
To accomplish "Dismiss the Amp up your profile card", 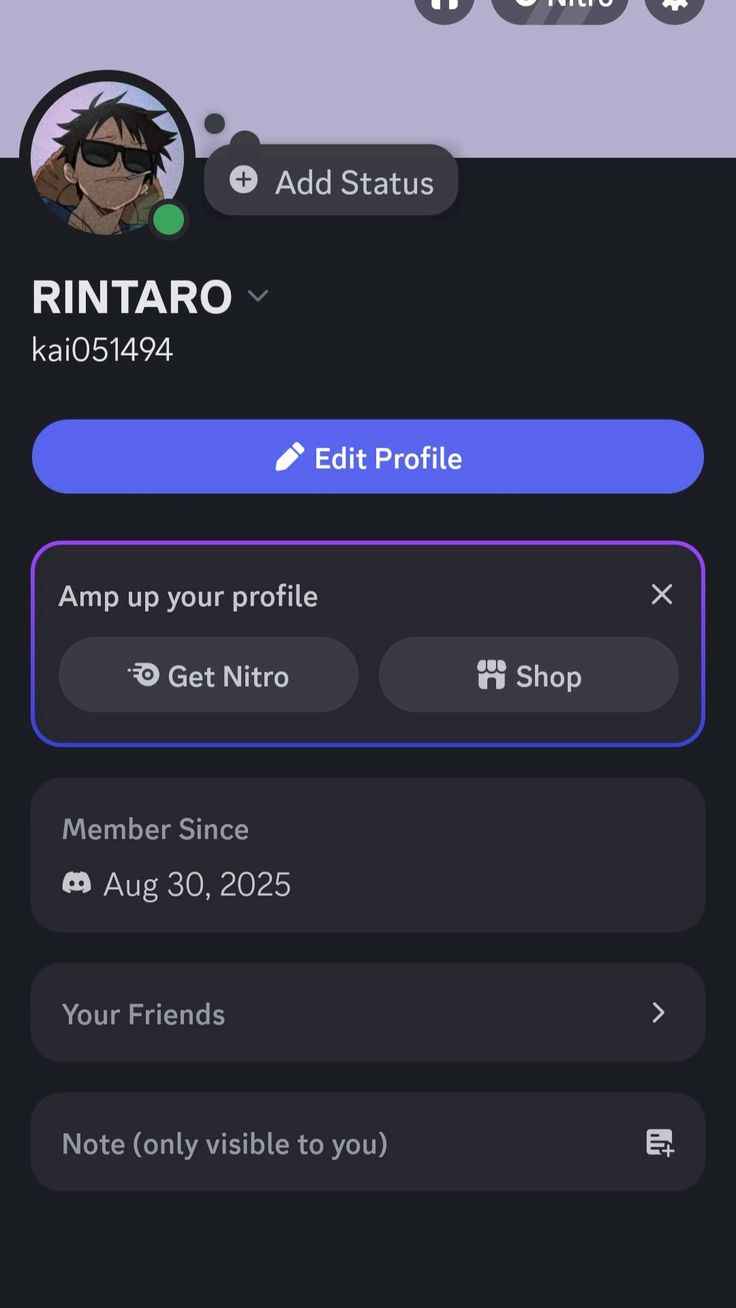I will click(x=661, y=594).
